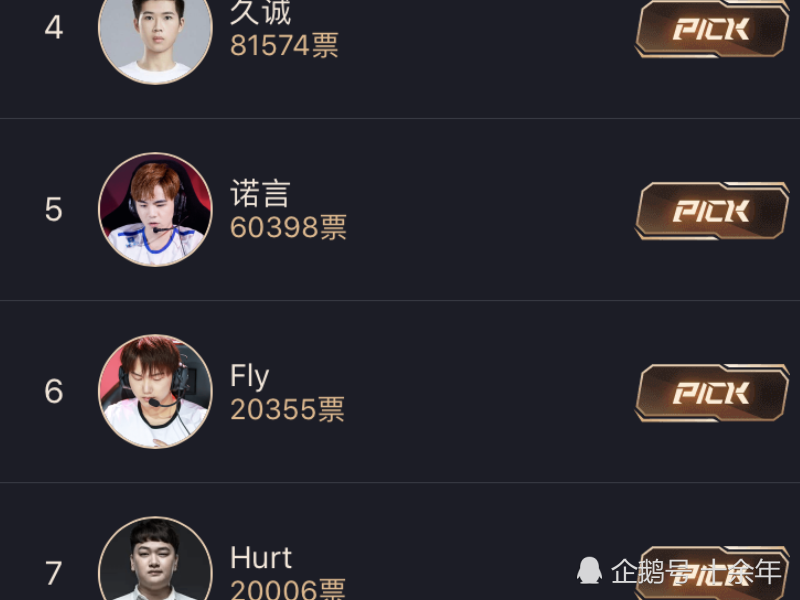Hit the PICK button beside 诺言

point(711,211)
